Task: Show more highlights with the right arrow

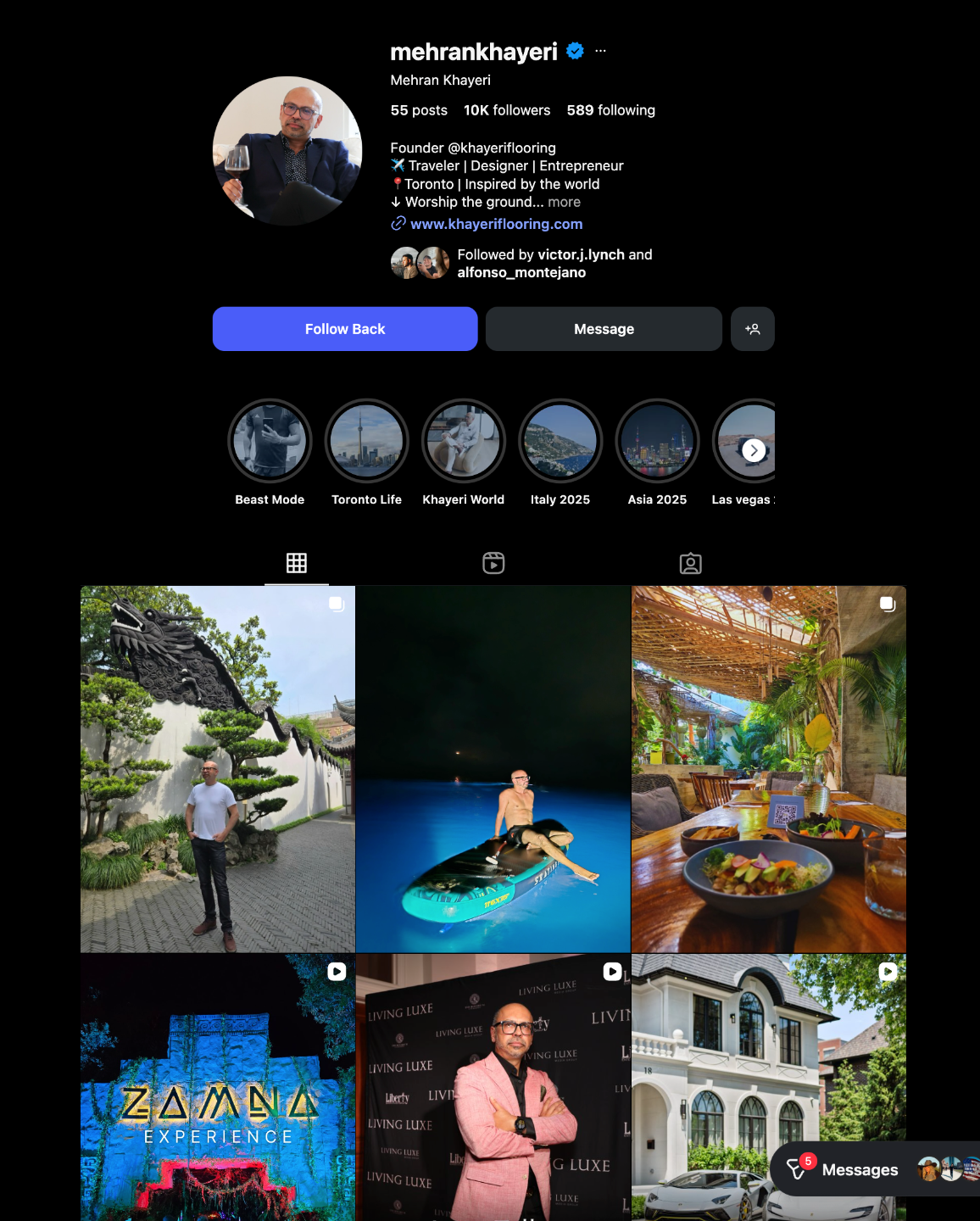Action: click(x=754, y=450)
